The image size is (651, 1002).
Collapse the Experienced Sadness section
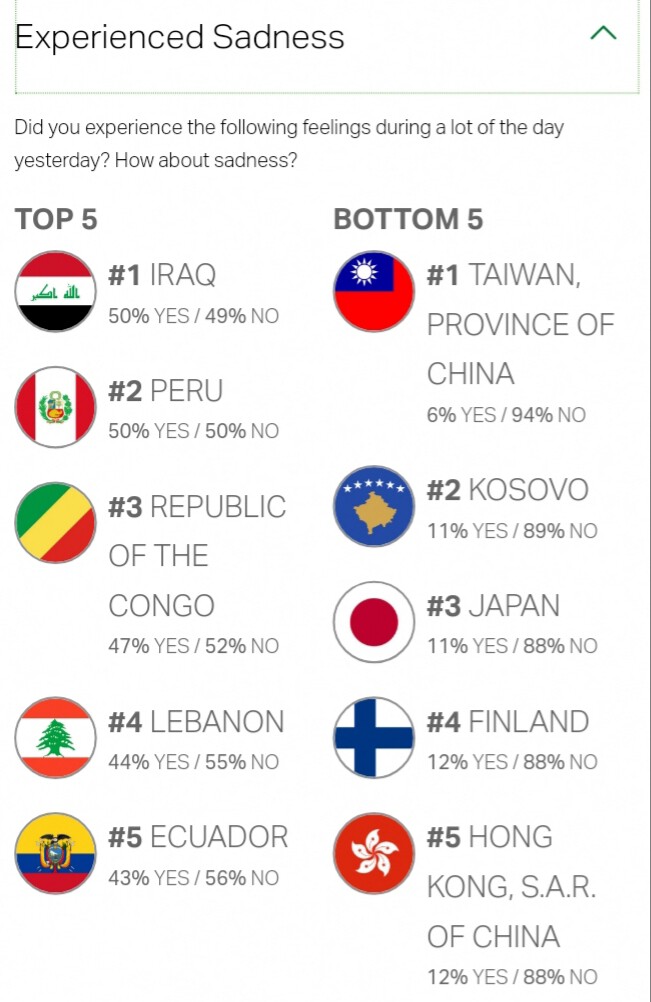603,34
